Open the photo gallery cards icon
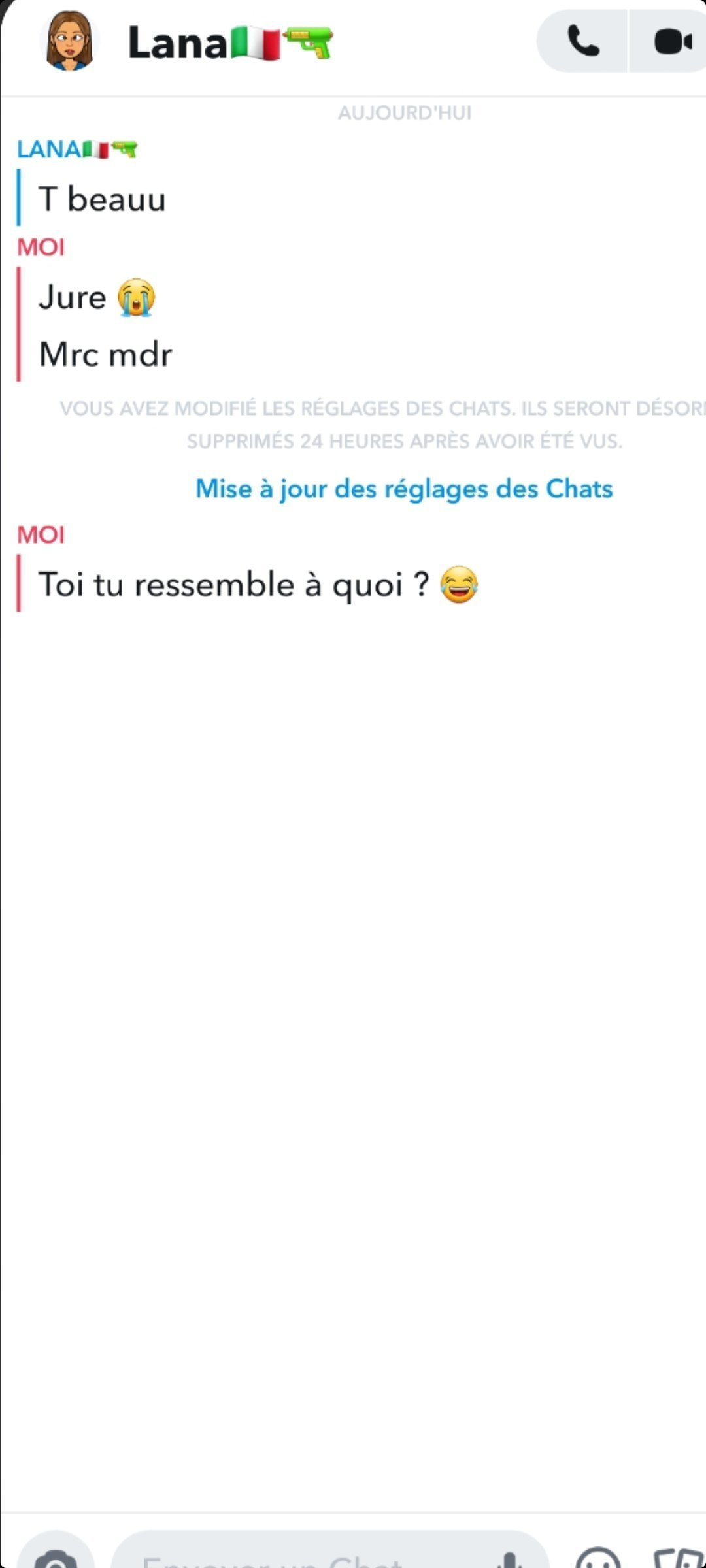The width and height of the screenshot is (706, 1568). [679, 1558]
